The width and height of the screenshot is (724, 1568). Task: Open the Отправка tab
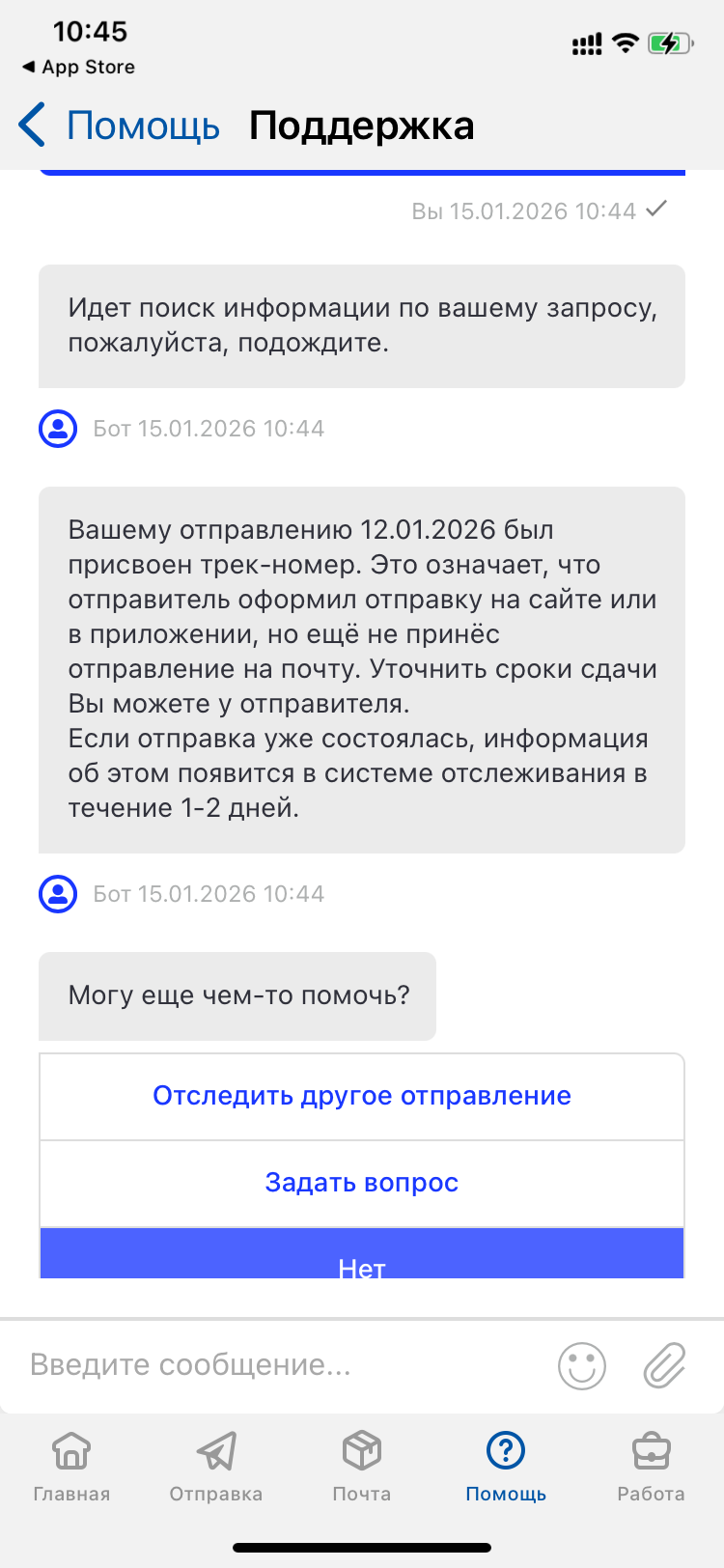coord(216,1466)
